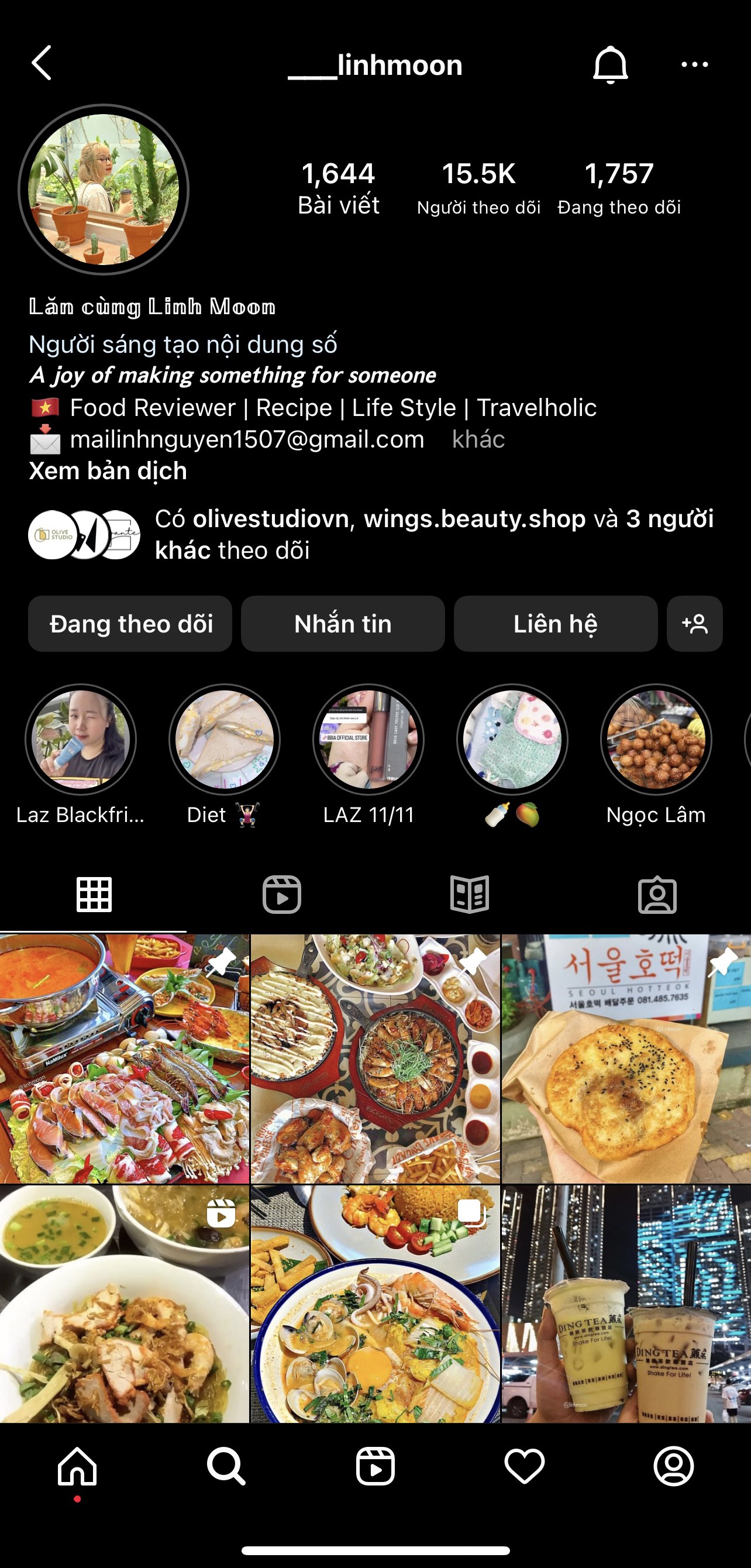
Task: Switch to the tagged photos tab
Action: (657, 895)
